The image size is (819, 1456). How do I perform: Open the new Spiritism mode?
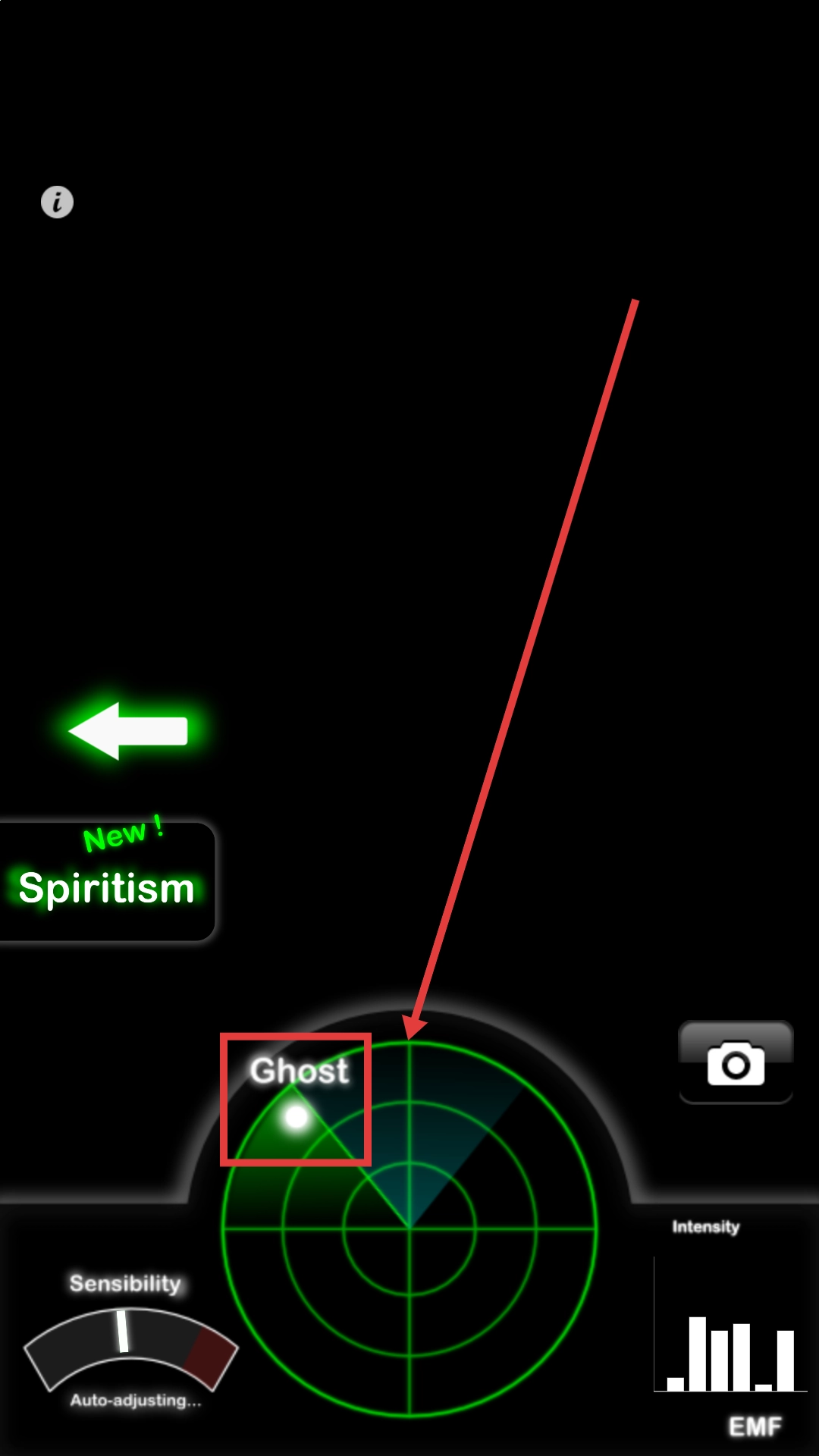click(x=106, y=883)
